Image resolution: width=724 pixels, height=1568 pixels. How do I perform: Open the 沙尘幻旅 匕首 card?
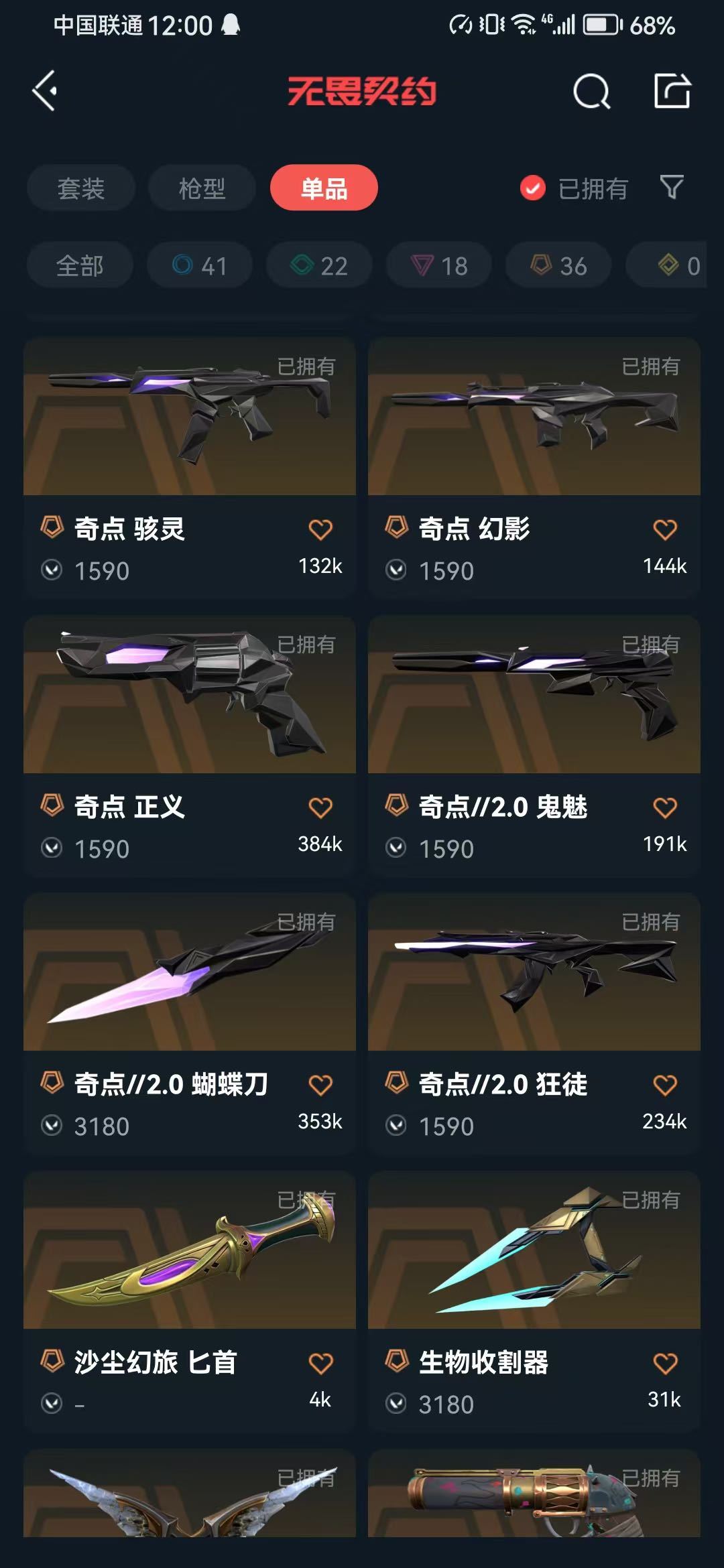(190, 1301)
